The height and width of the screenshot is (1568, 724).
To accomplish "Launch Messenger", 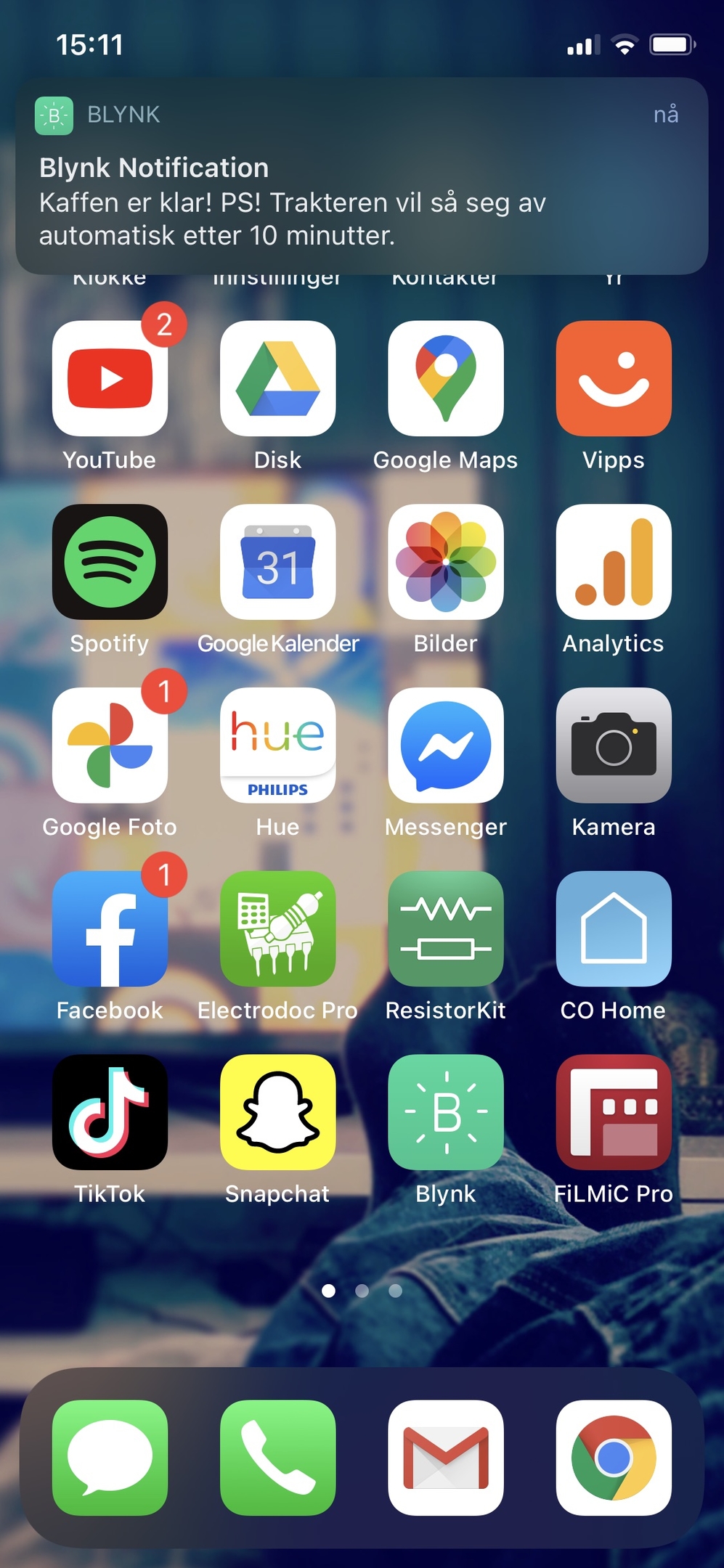I will (446, 746).
